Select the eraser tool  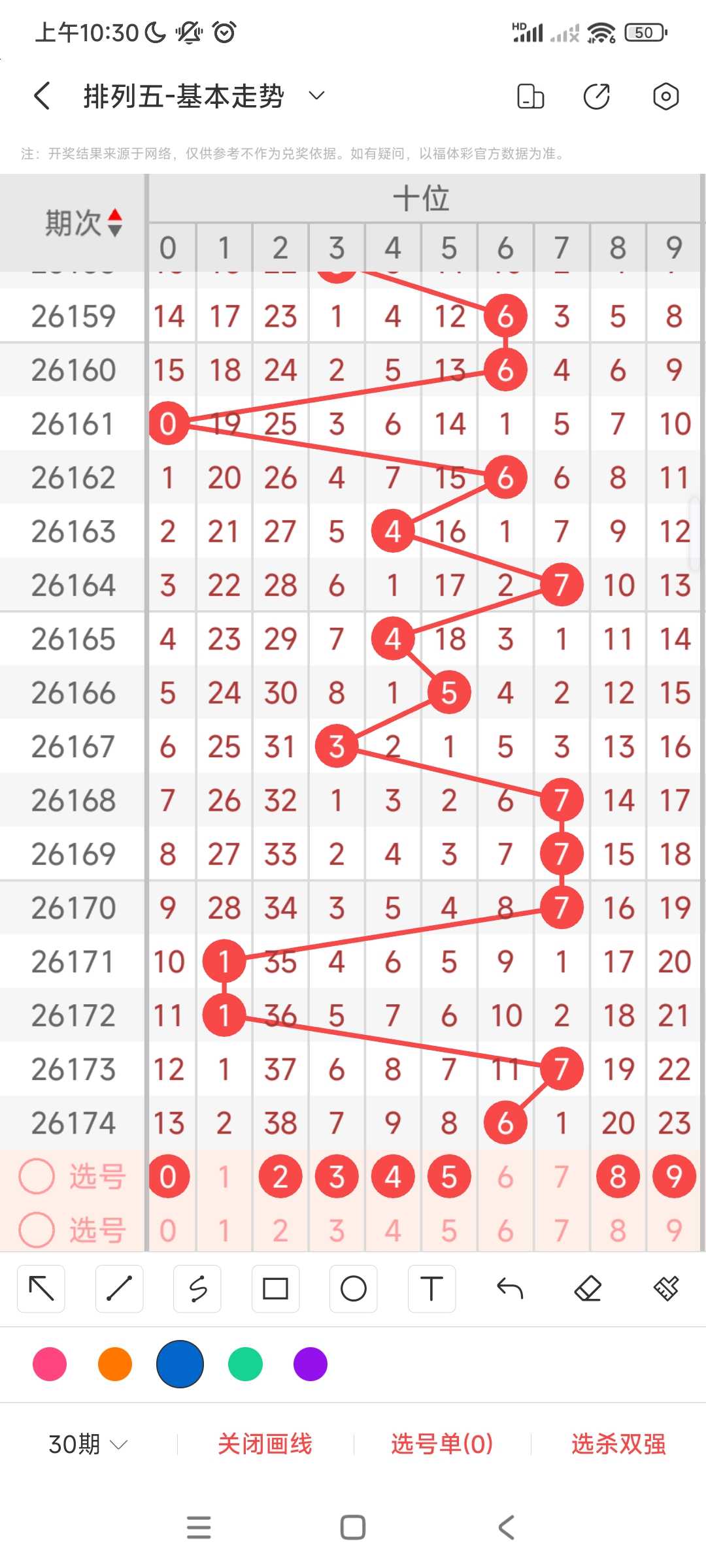[x=588, y=1288]
